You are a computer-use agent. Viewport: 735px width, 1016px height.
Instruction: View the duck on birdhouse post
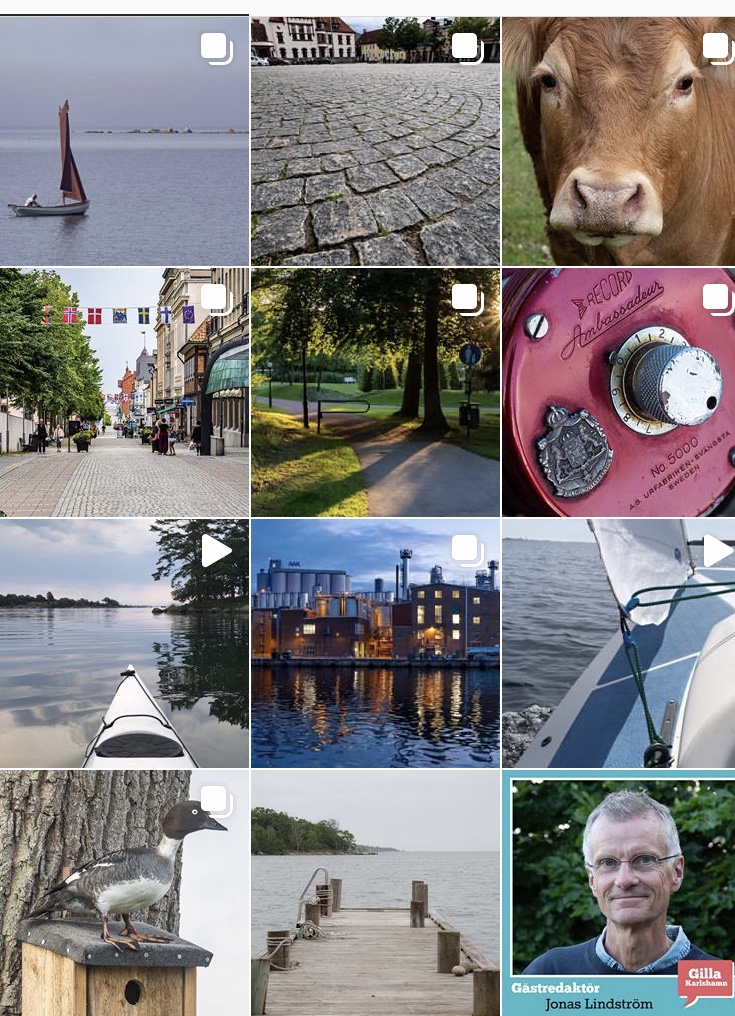pyautogui.click(x=124, y=893)
